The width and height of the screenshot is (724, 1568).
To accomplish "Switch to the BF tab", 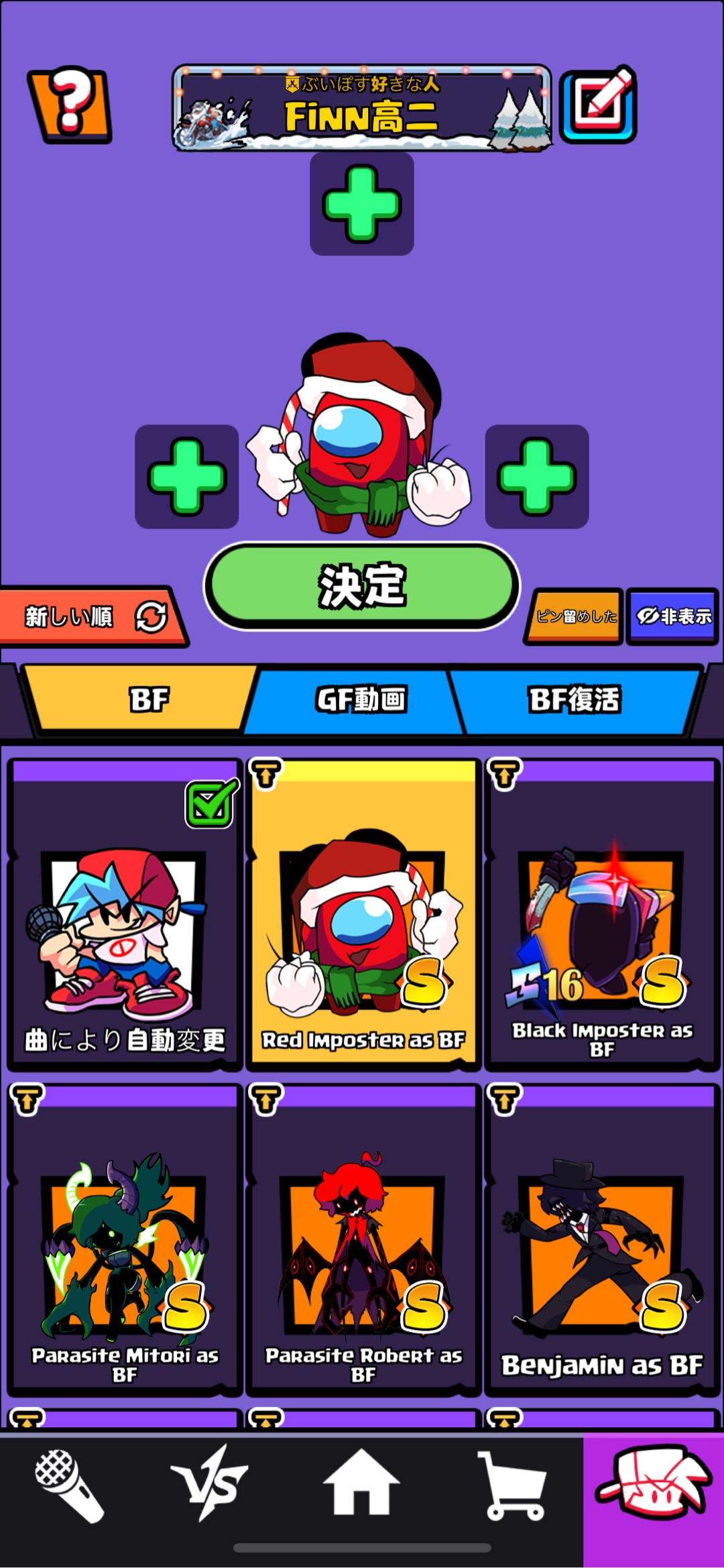I will click(149, 699).
